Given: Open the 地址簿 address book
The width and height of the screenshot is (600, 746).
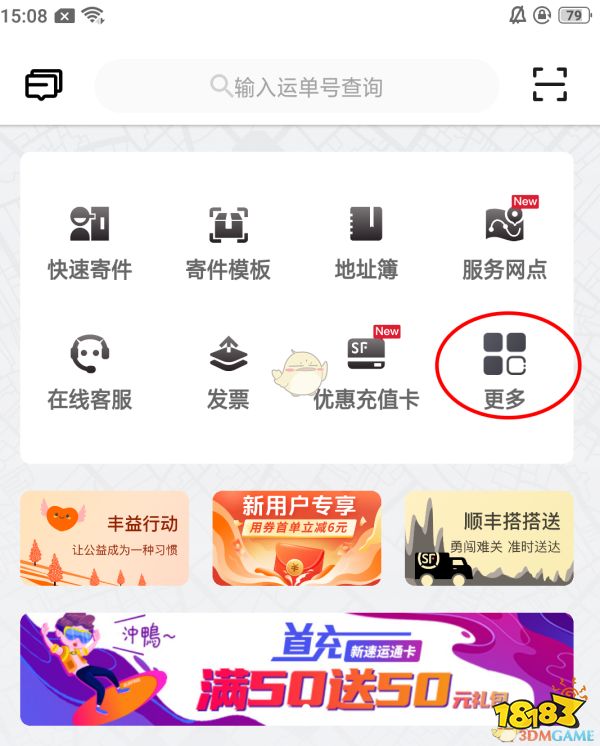Looking at the screenshot, I should pos(366,242).
